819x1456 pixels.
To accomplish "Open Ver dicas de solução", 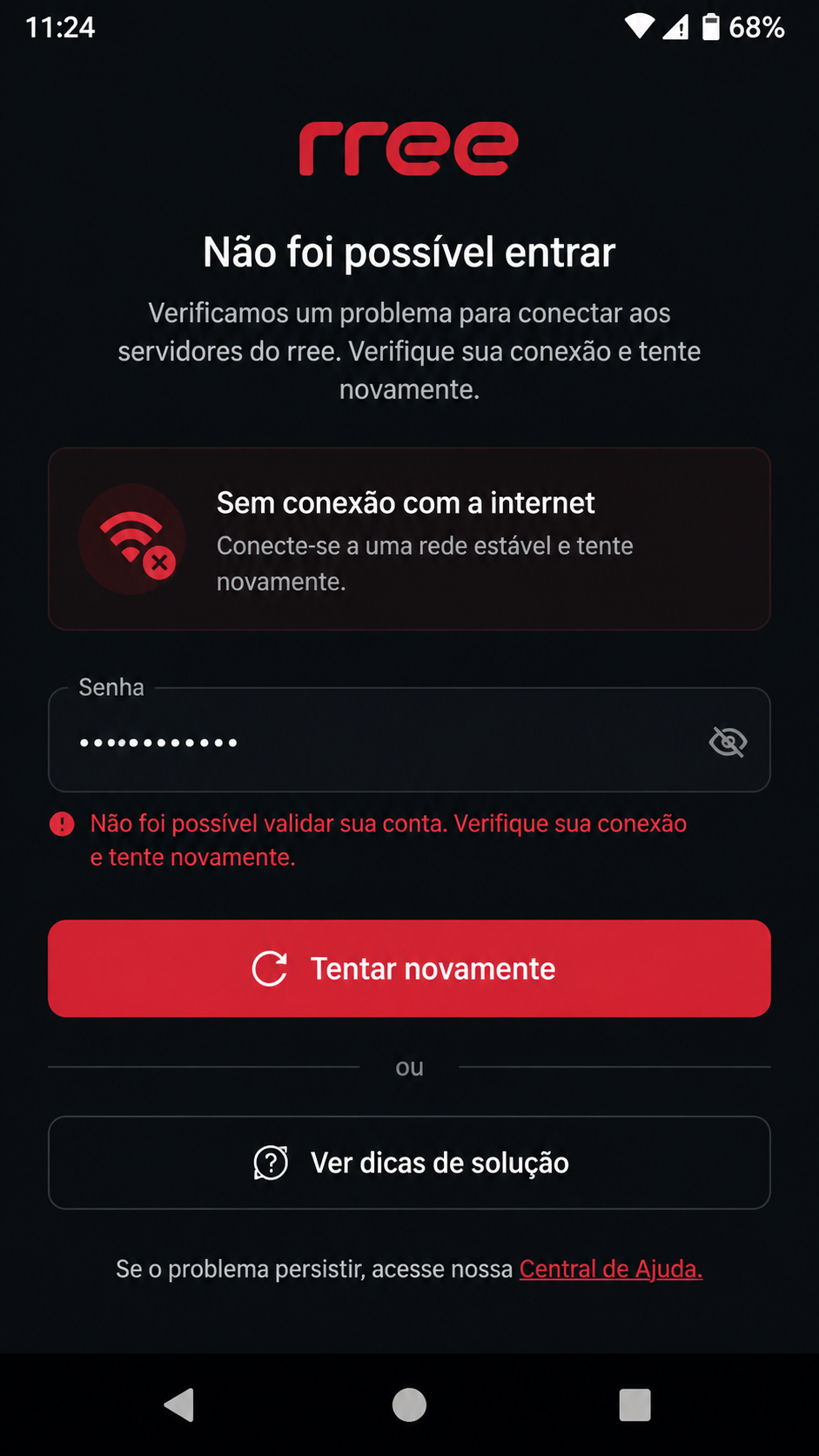I will click(x=409, y=1163).
